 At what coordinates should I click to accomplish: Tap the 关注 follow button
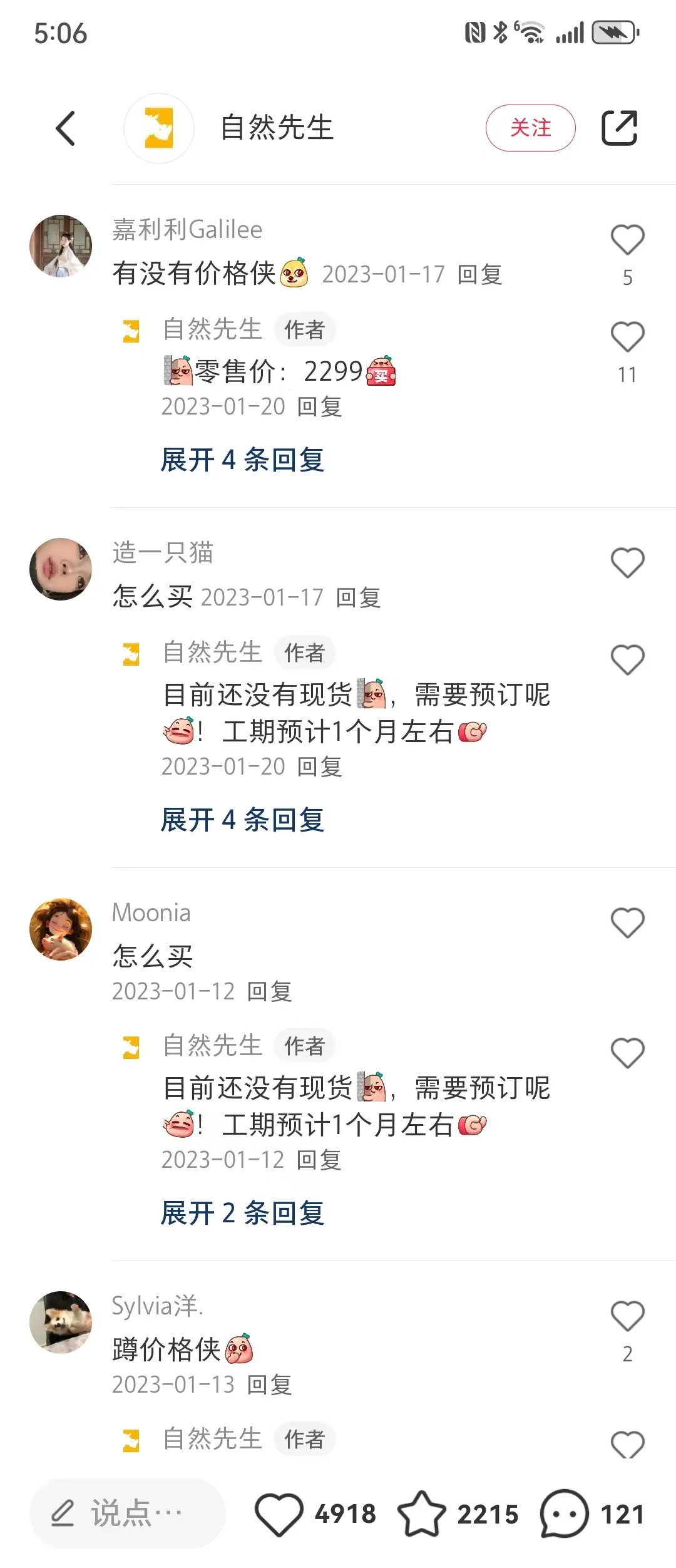point(530,128)
